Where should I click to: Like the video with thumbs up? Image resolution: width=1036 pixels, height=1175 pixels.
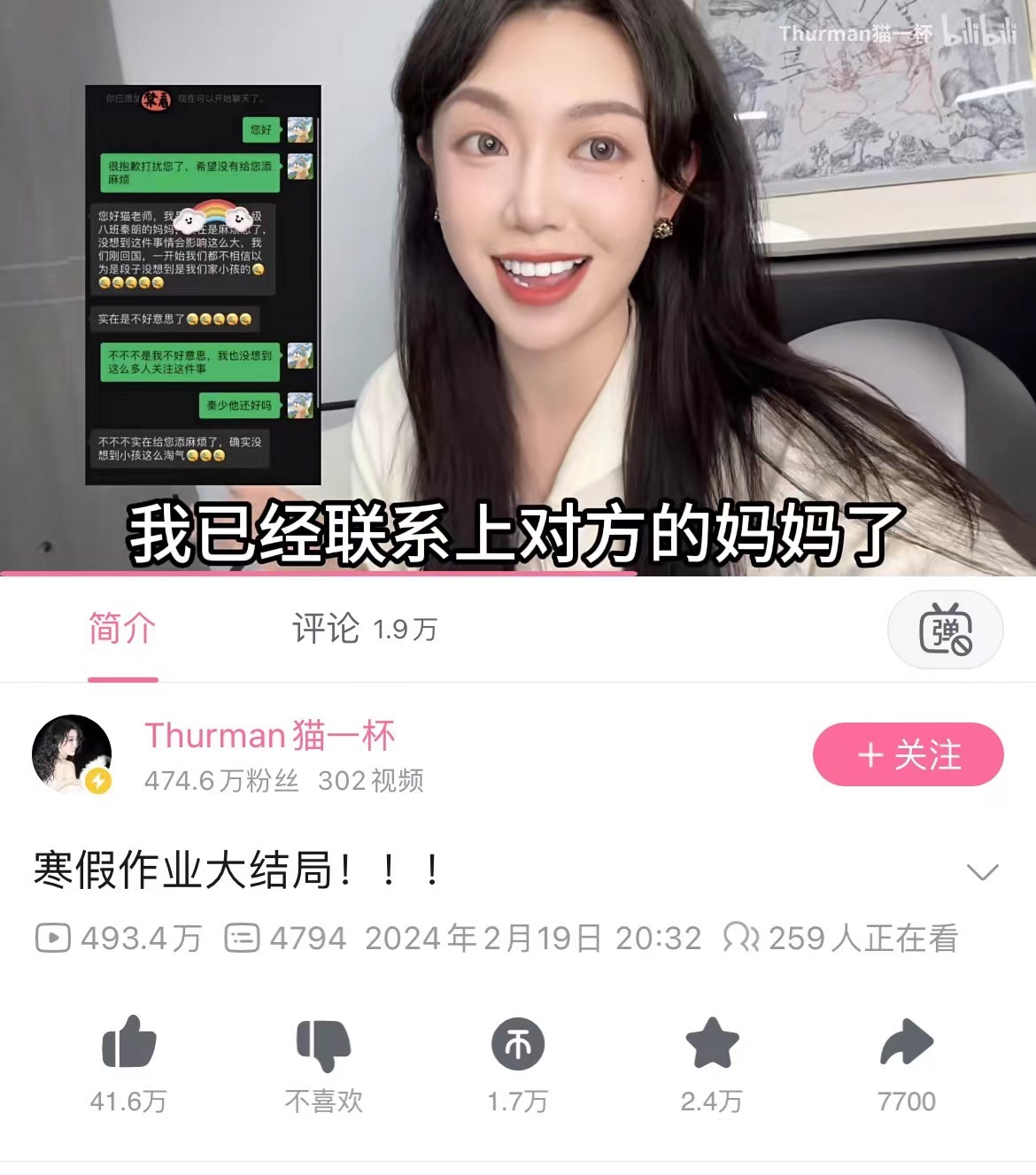point(129,1043)
